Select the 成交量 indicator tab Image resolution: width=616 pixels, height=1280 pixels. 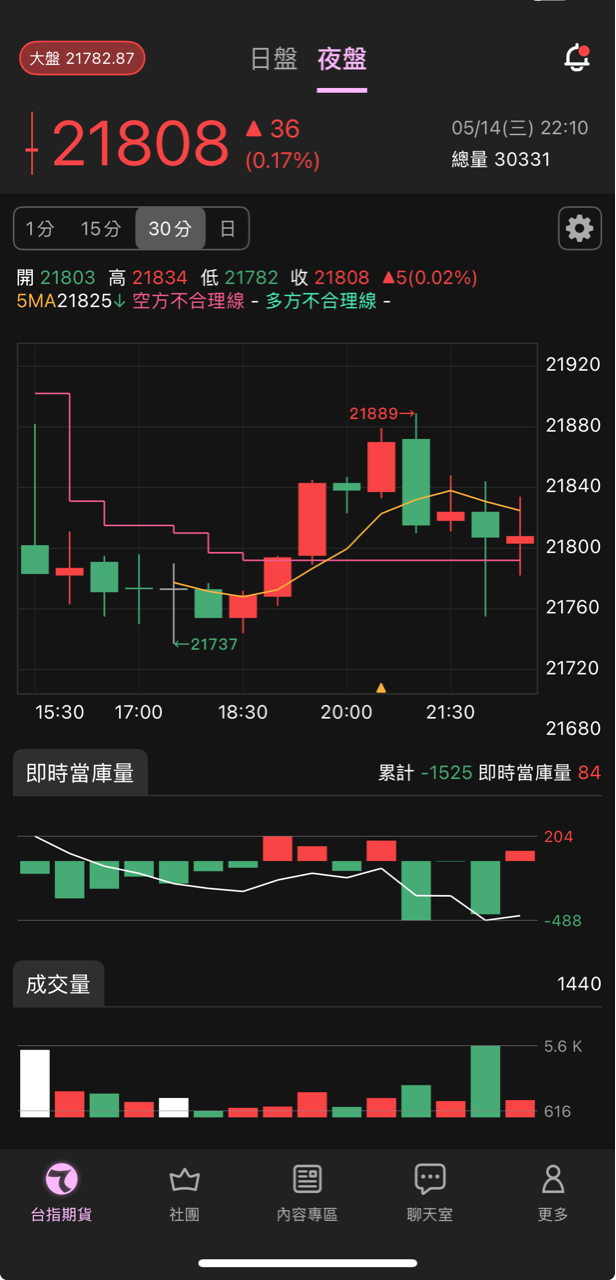[58, 984]
